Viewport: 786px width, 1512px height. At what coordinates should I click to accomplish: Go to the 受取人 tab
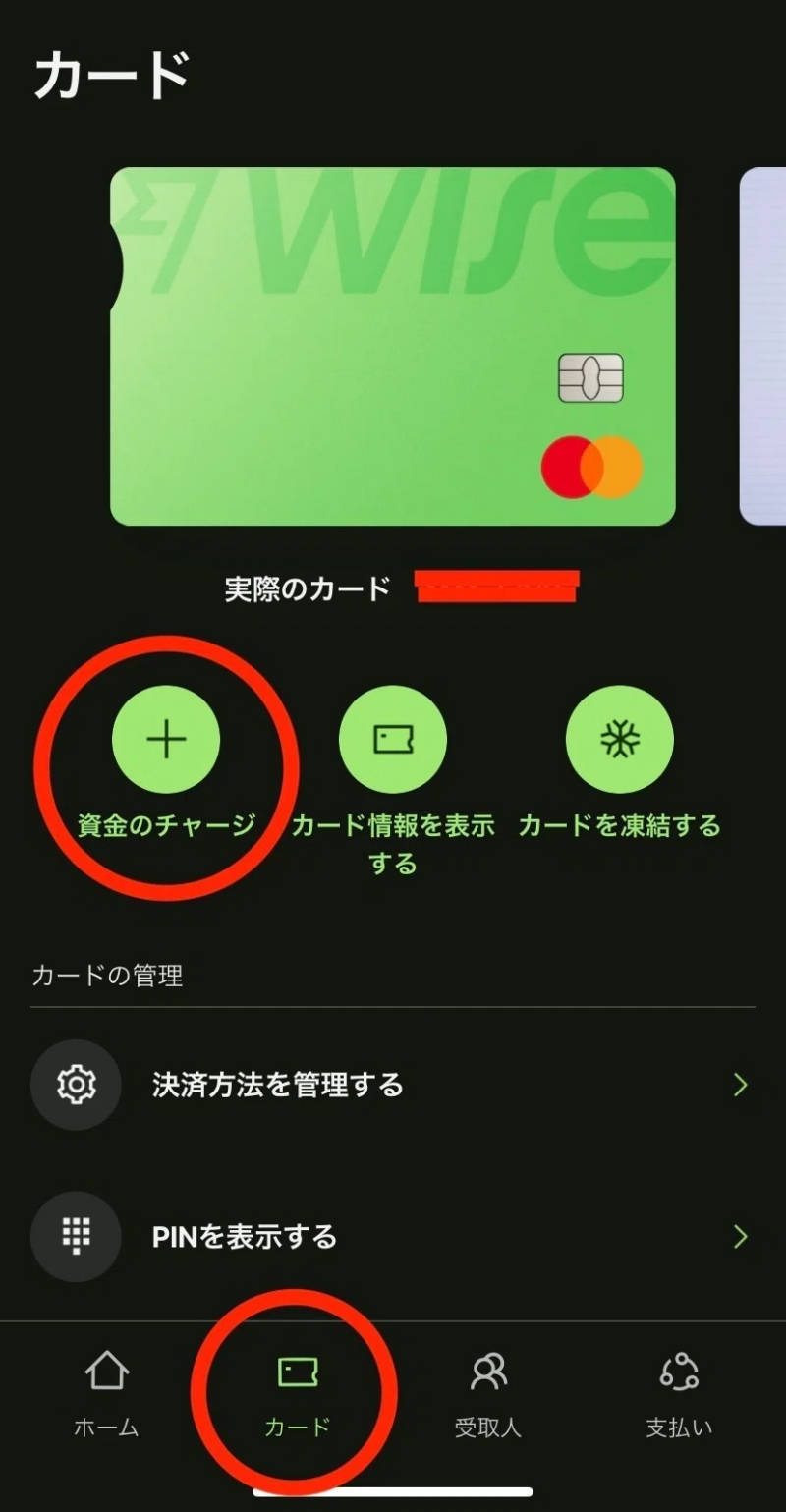pyautogui.click(x=487, y=1393)
